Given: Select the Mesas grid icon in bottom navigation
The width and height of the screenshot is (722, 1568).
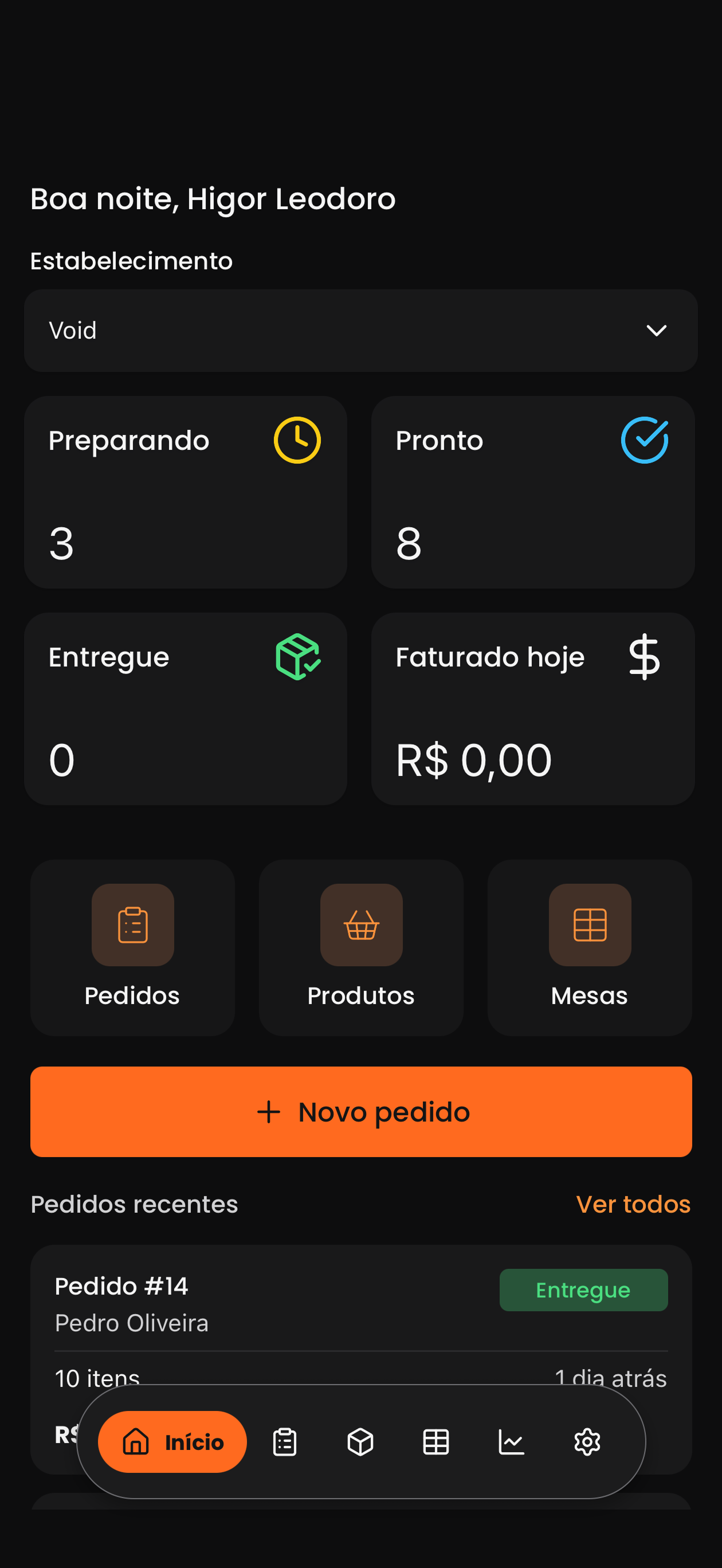Looking at the screenshot, I should [436, 1441].
